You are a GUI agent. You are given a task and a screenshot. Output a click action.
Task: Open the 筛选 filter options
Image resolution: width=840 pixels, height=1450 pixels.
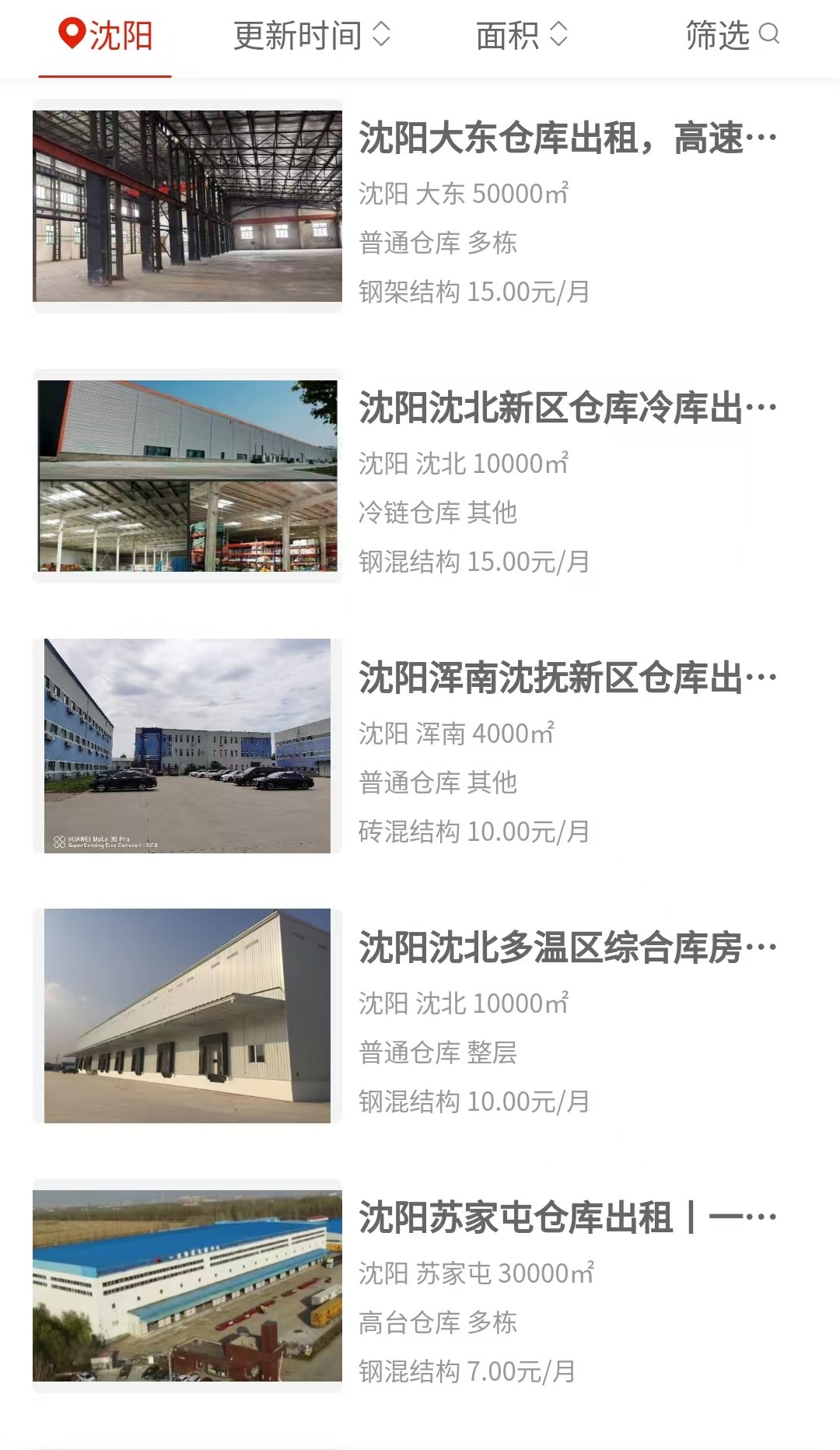tap(732, 36)
